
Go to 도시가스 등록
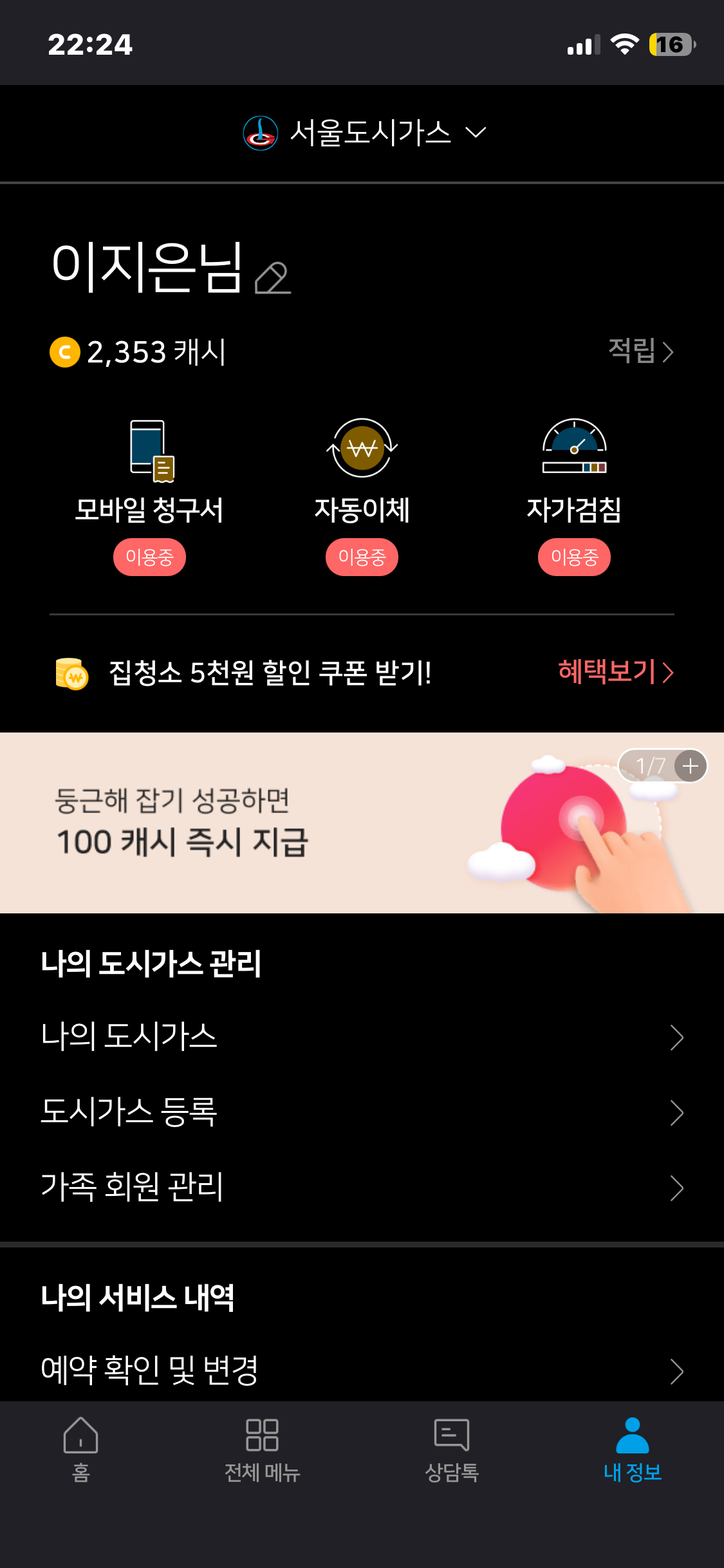point(360,1112)
